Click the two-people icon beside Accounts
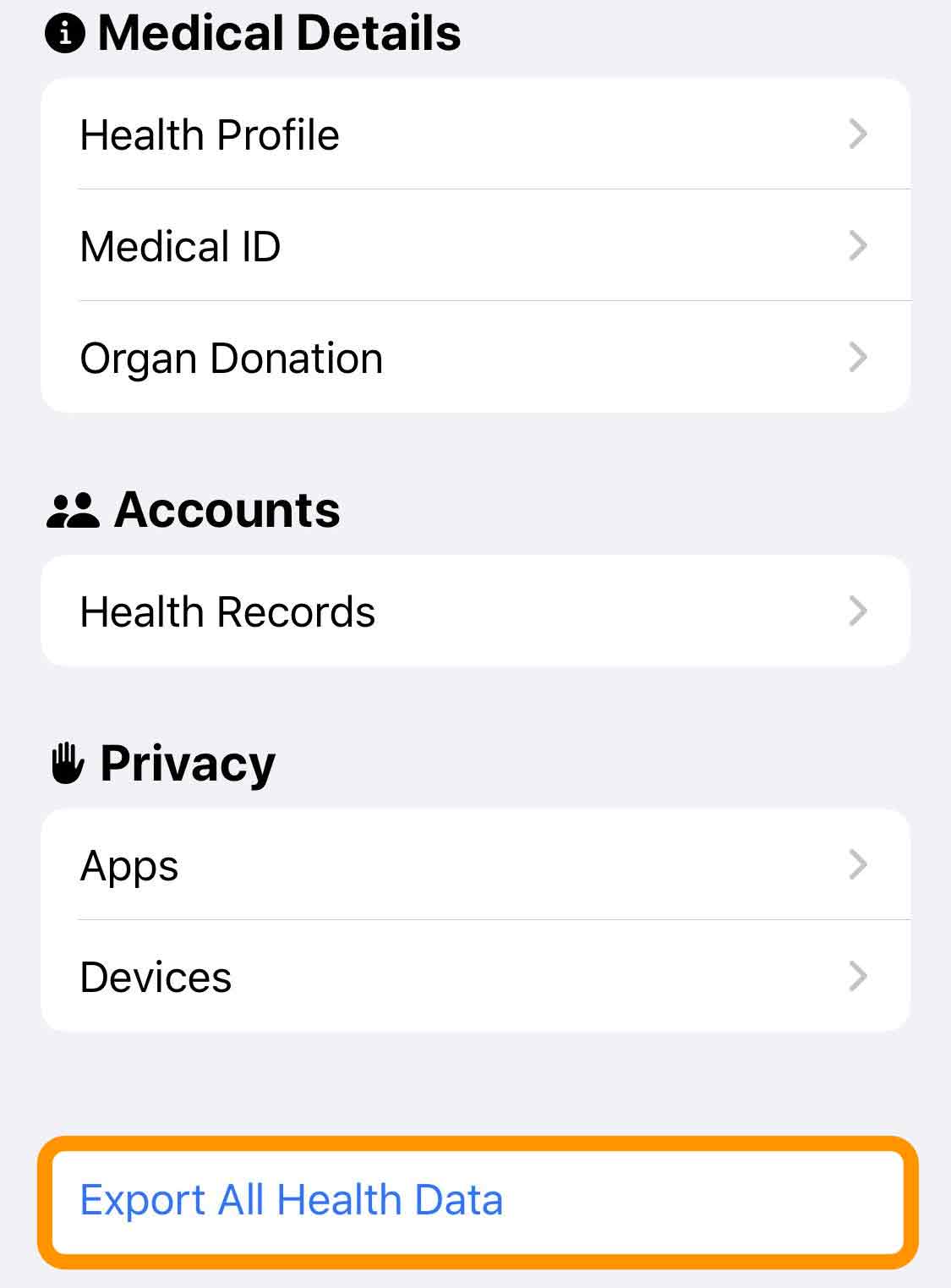The image size is (951, 1288). pos(70,509)
